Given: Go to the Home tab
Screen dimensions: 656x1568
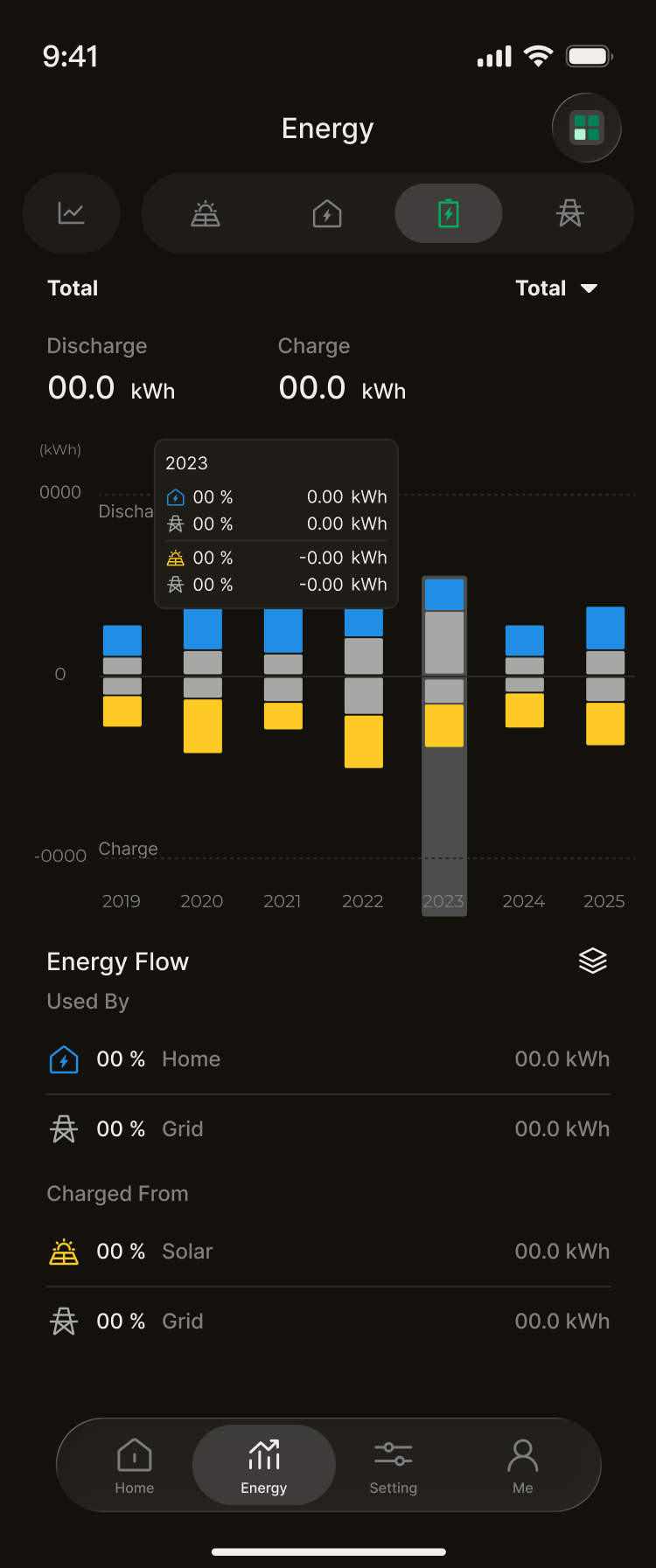Looking at the screenshot, I should [135, 1466].
